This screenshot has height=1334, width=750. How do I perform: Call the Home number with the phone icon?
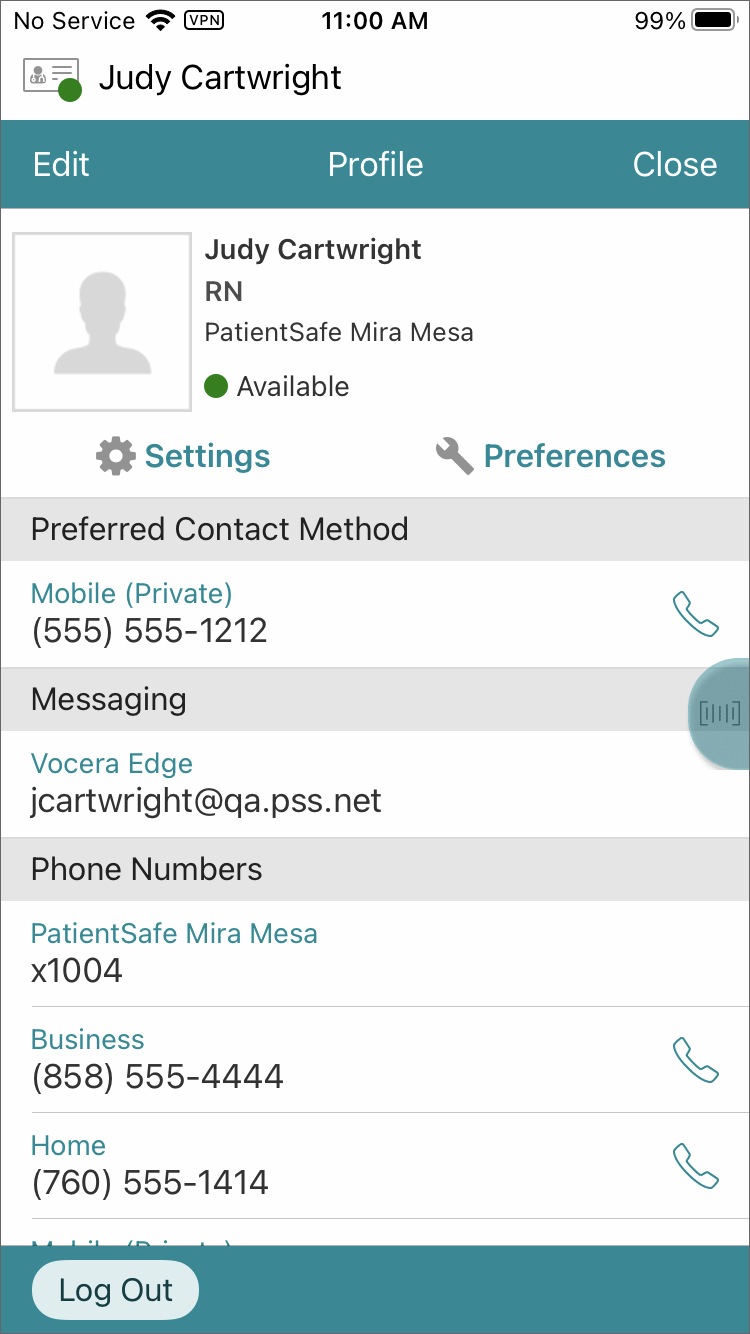point(697,1166)
